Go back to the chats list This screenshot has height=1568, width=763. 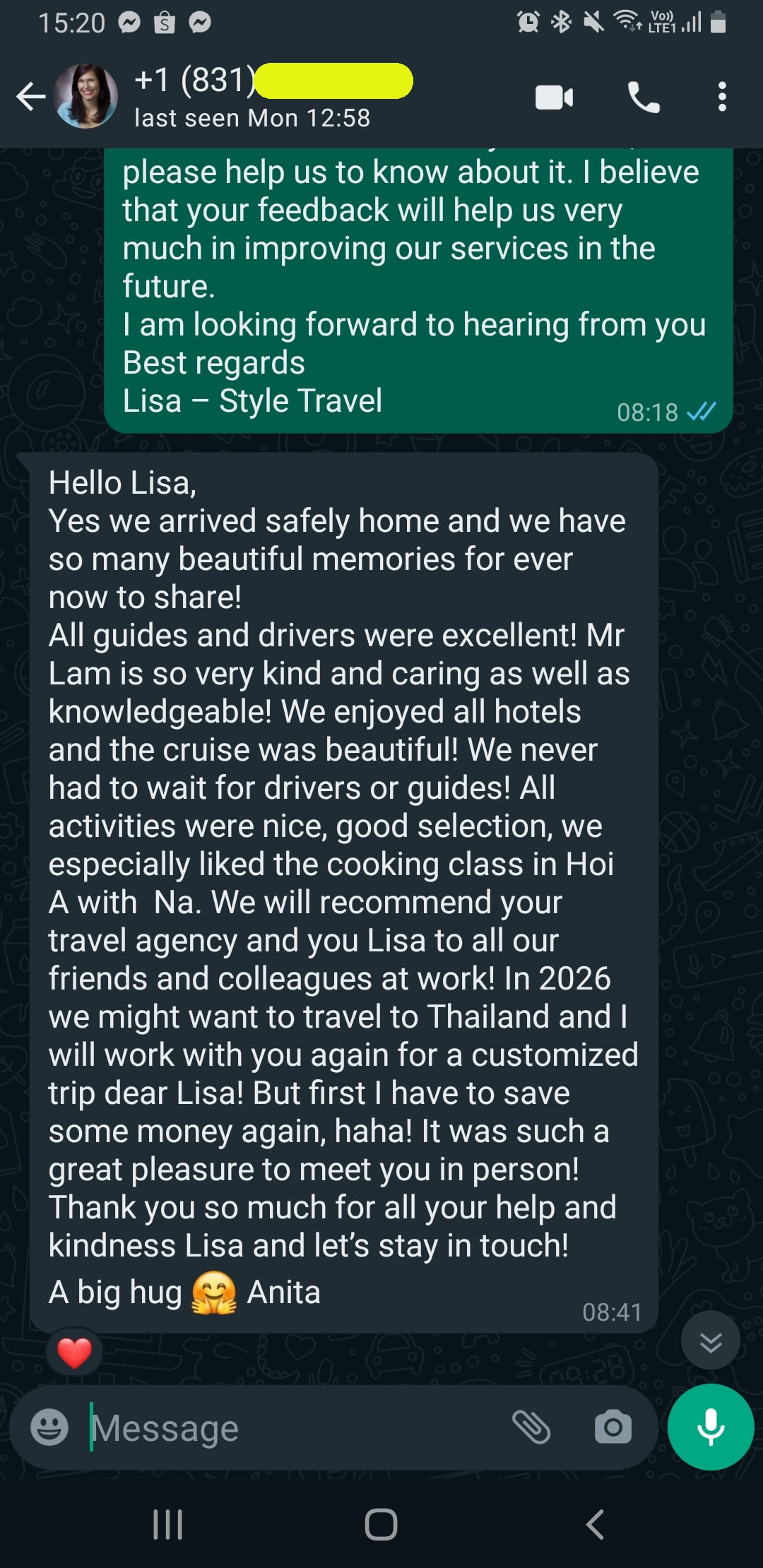30,97
